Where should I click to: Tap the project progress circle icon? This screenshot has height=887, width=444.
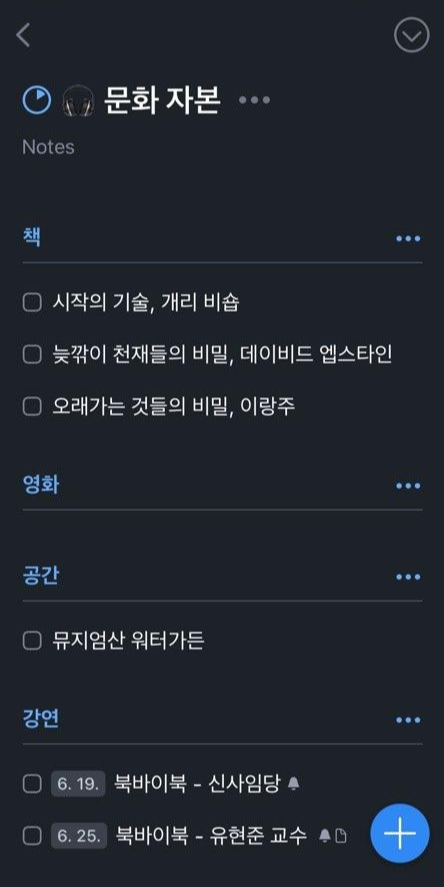tap(37, 100)
